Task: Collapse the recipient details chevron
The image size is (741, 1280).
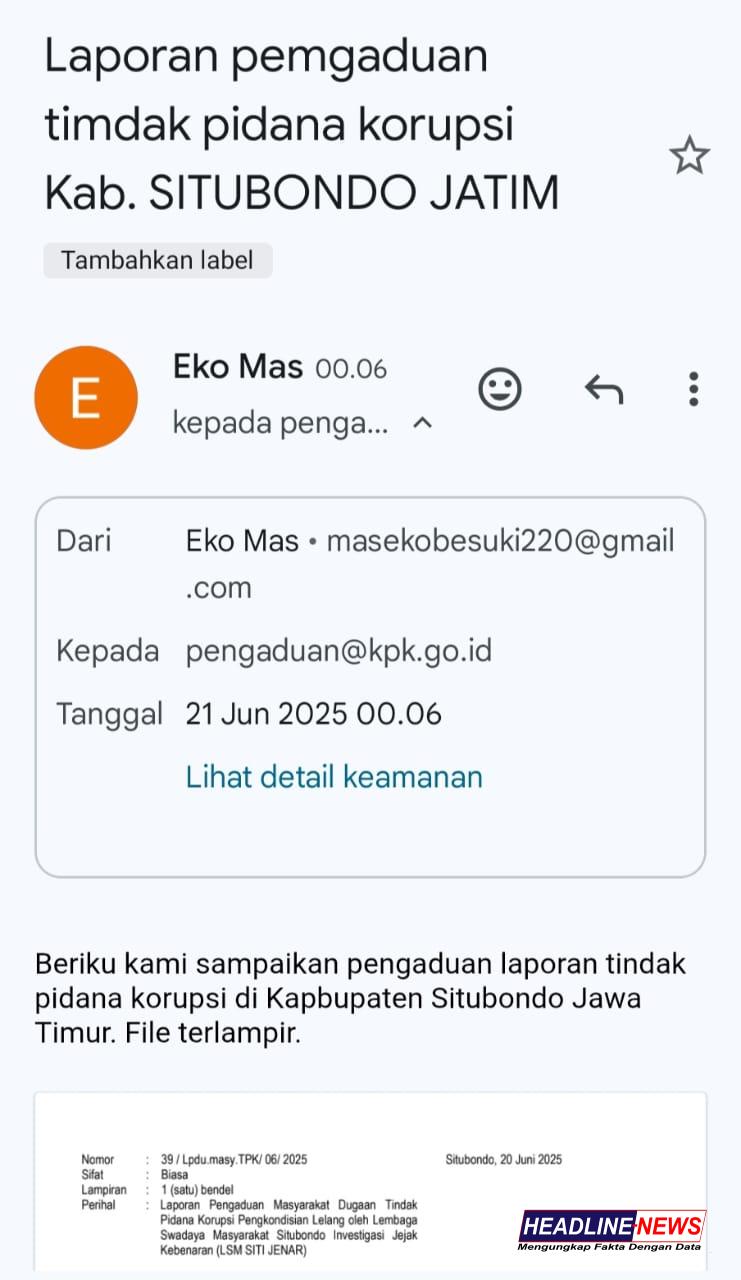Action: 423,423
